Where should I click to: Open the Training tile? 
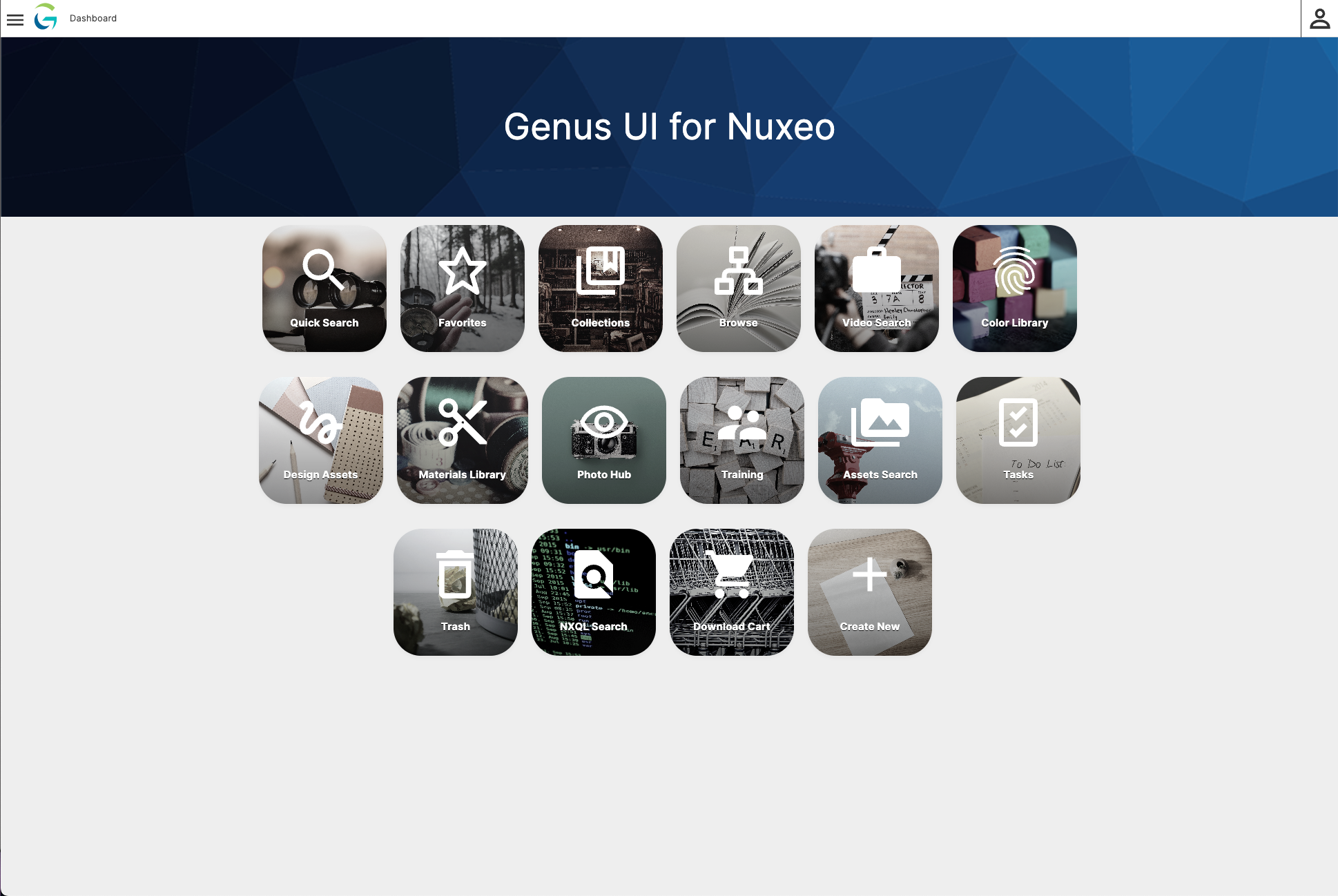pos(742,440)
